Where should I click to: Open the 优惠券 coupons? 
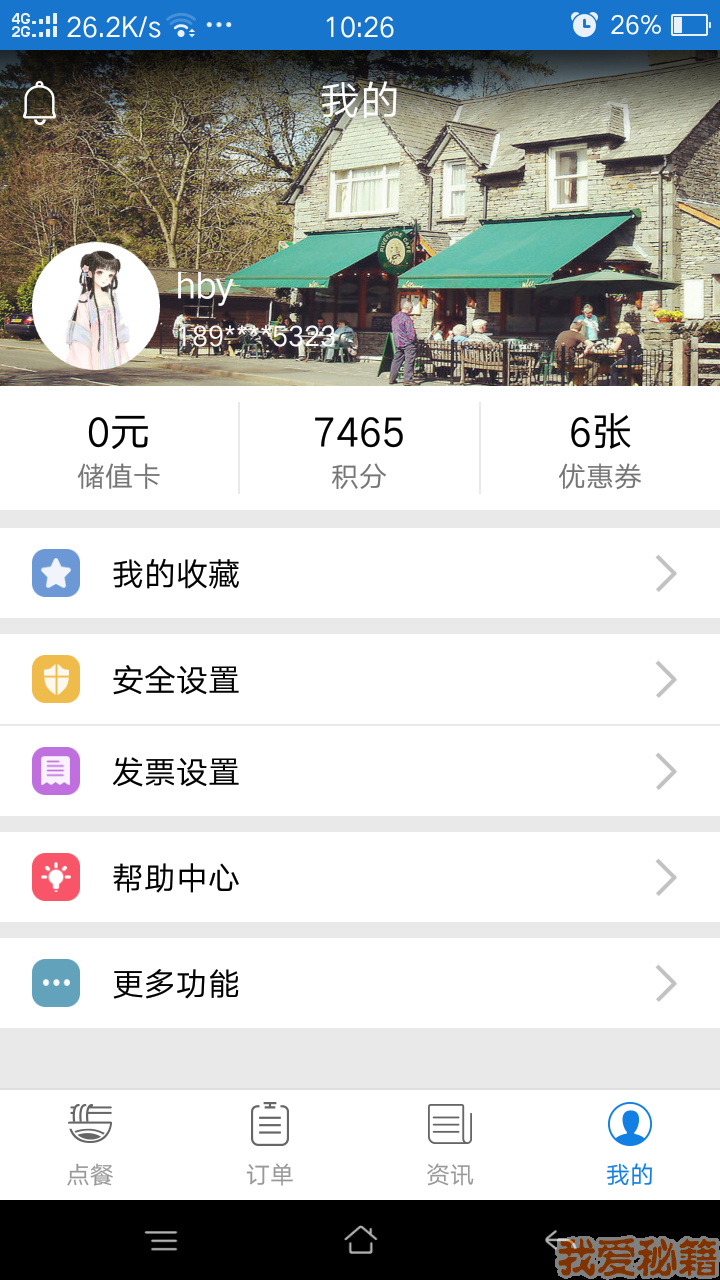(600, 449)
